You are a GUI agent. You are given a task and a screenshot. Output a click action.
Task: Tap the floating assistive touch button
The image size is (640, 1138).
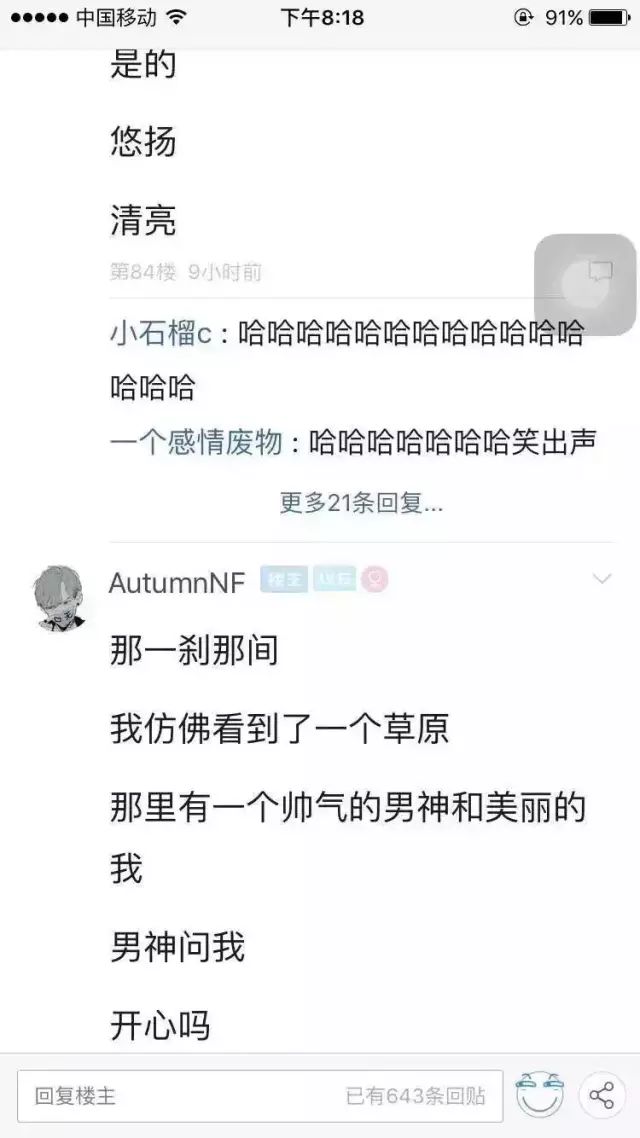click(x=585, y=284)
